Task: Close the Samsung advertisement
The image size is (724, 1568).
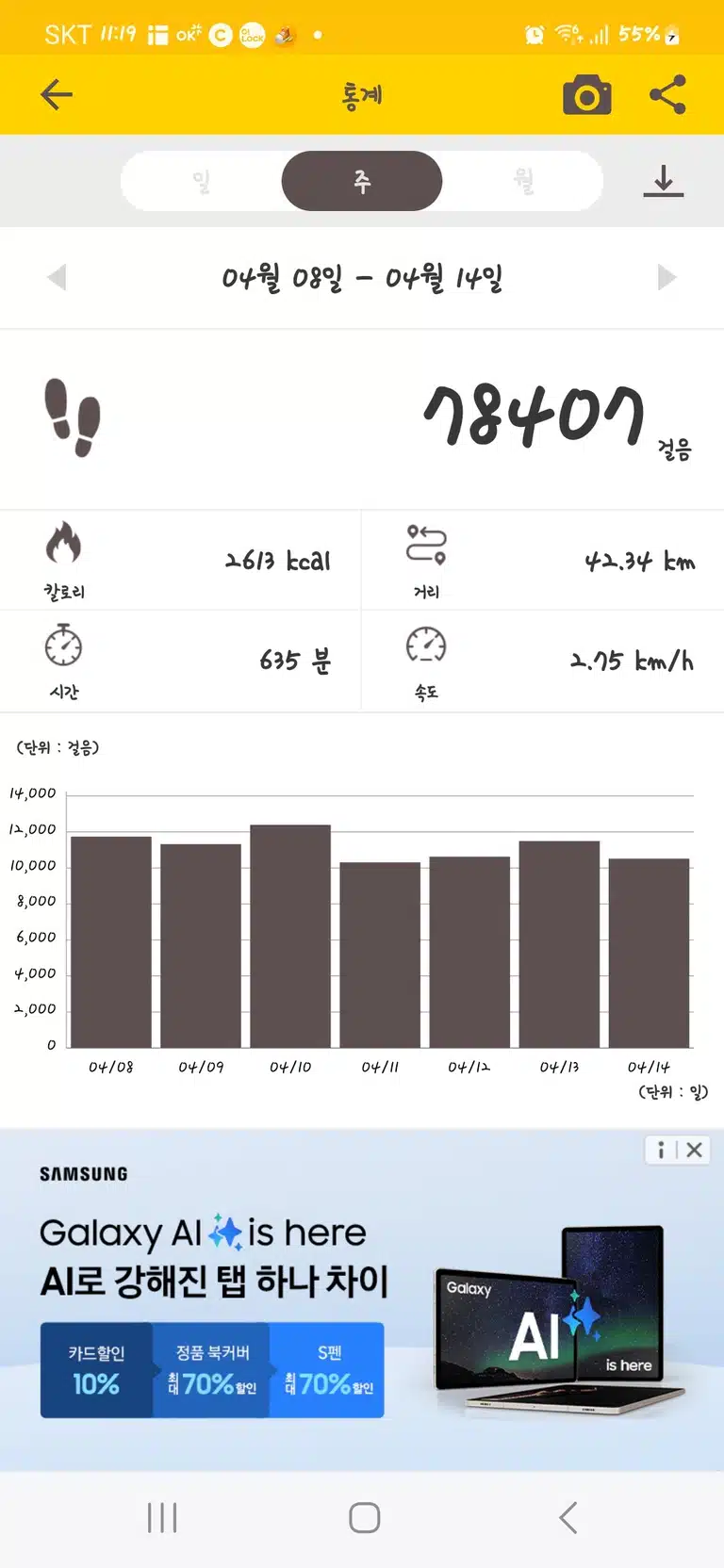Action: 695,1150
